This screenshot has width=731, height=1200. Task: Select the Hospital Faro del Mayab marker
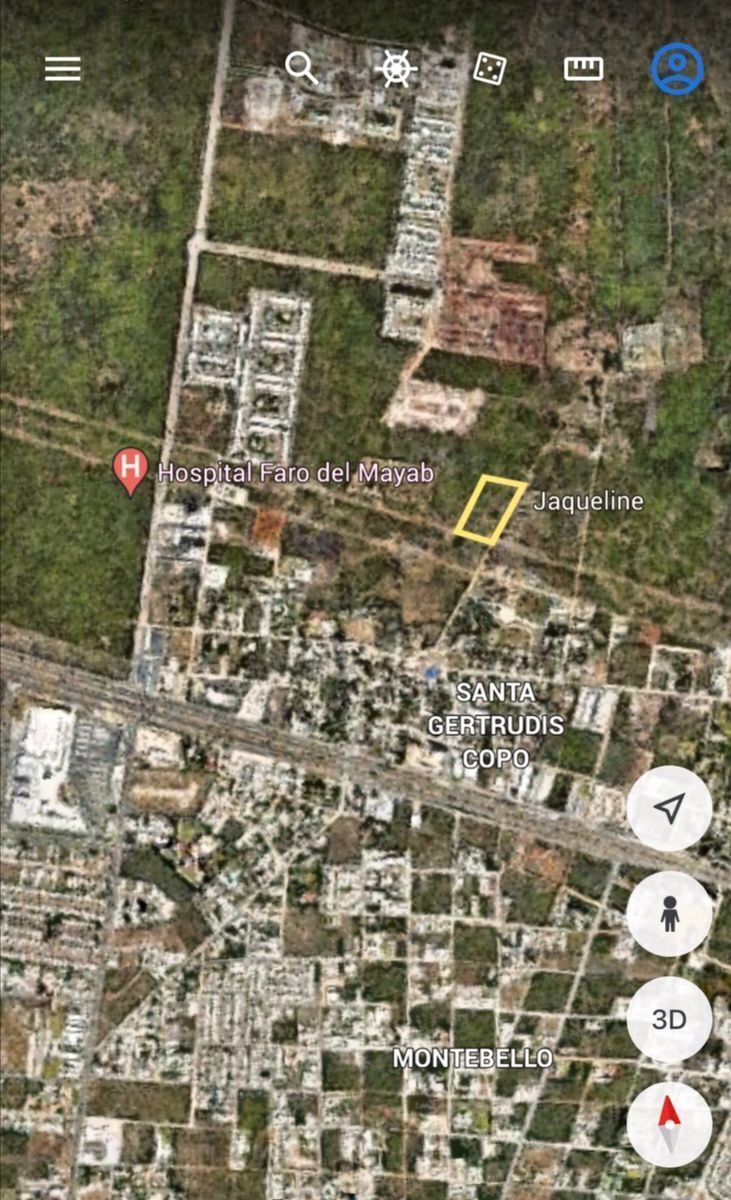129,473
